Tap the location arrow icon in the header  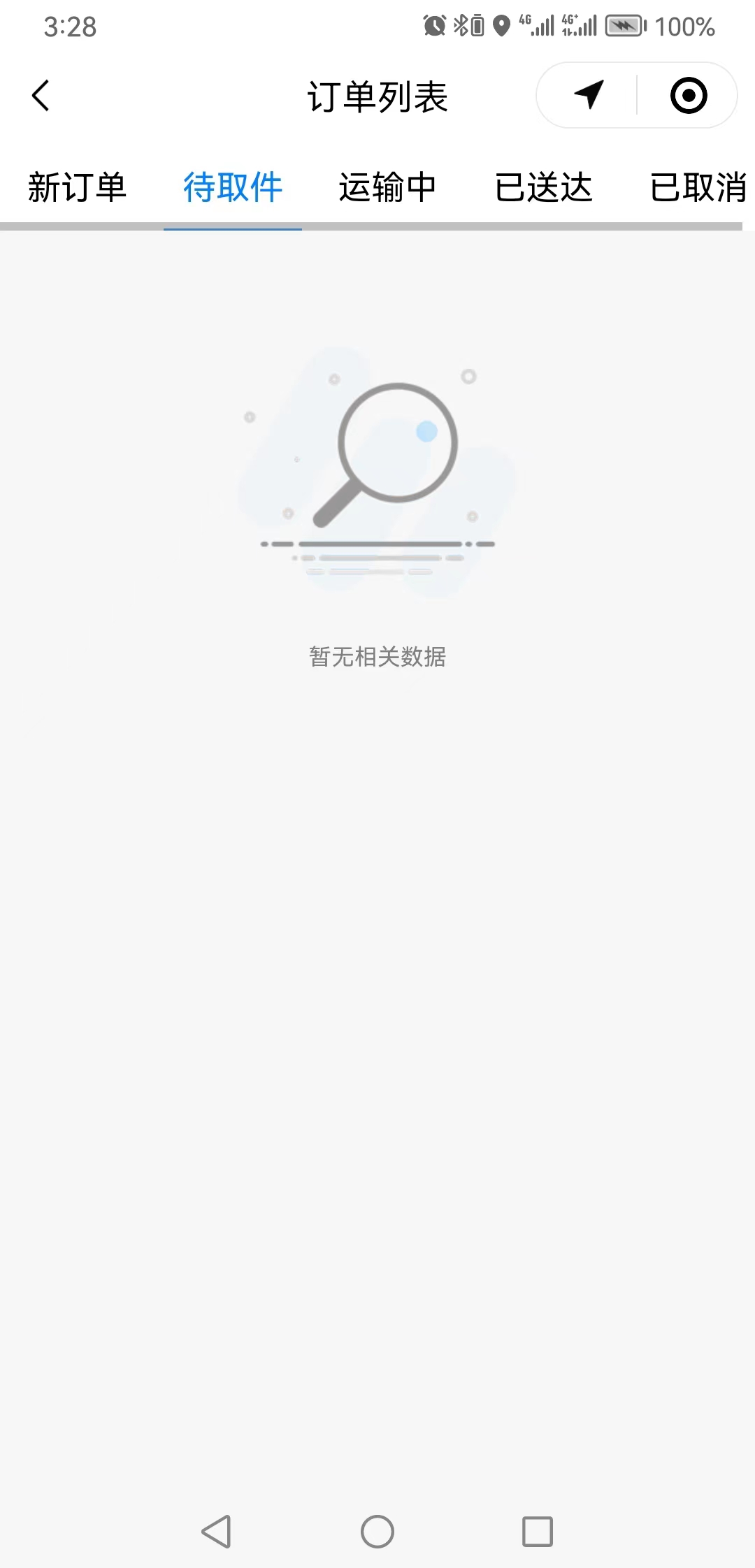click(589, 95)
